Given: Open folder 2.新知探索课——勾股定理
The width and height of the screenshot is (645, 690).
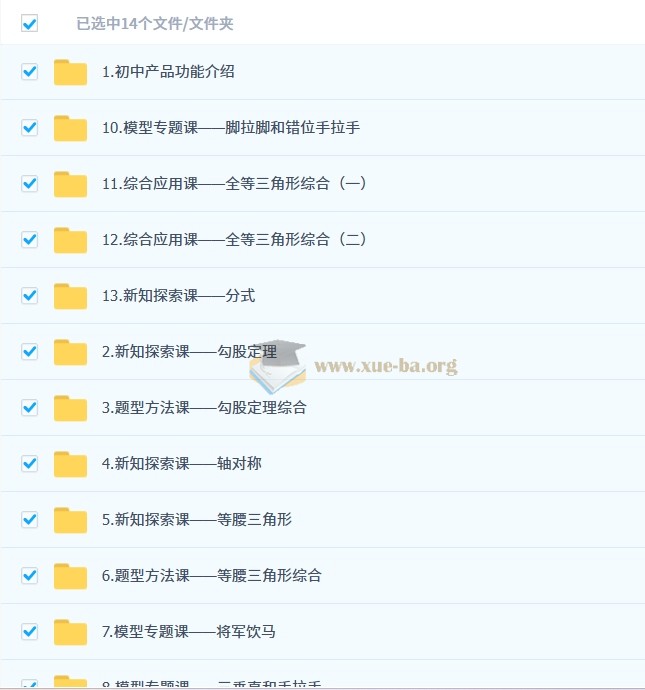Looking at the screenshot, I should click(x=189, y=352).
